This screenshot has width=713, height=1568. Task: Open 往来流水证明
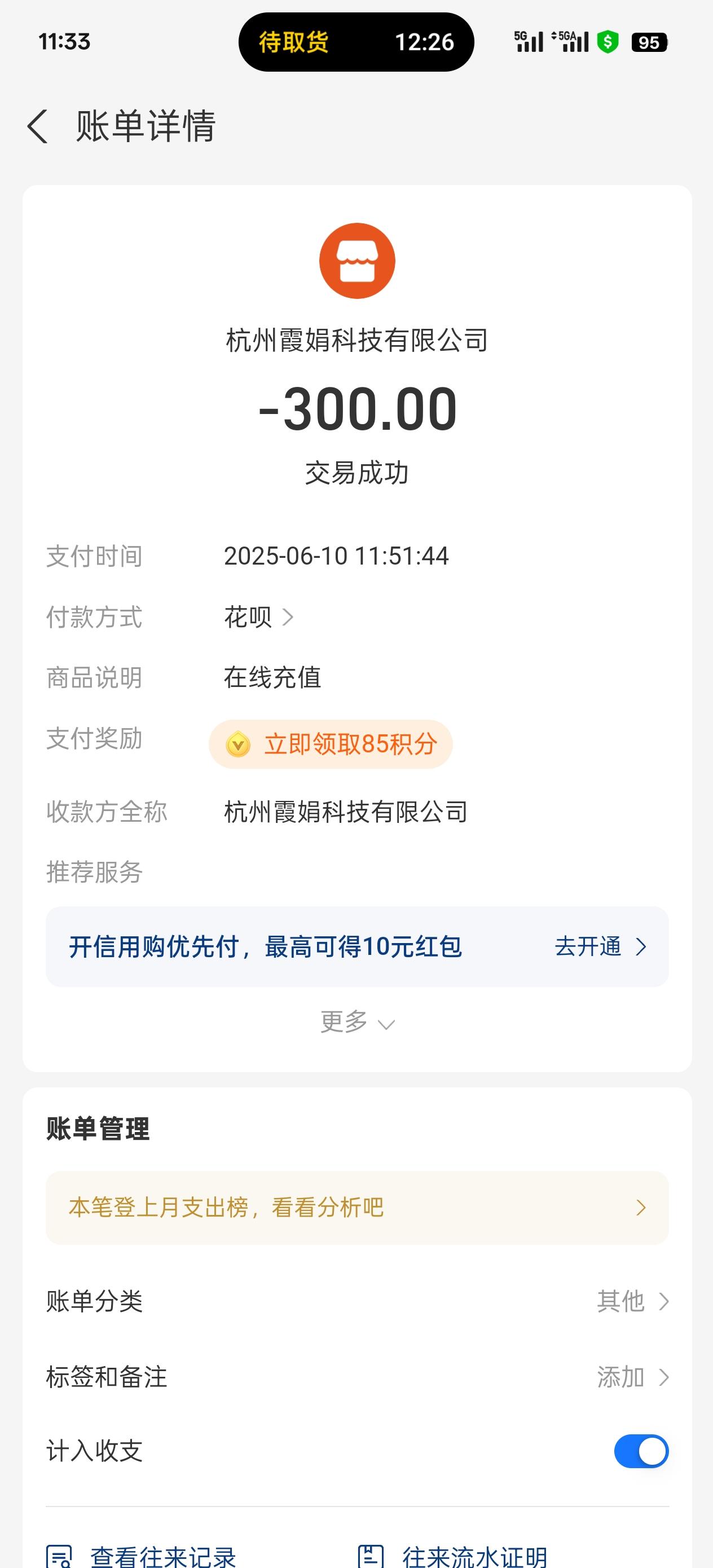(454, 1556)
